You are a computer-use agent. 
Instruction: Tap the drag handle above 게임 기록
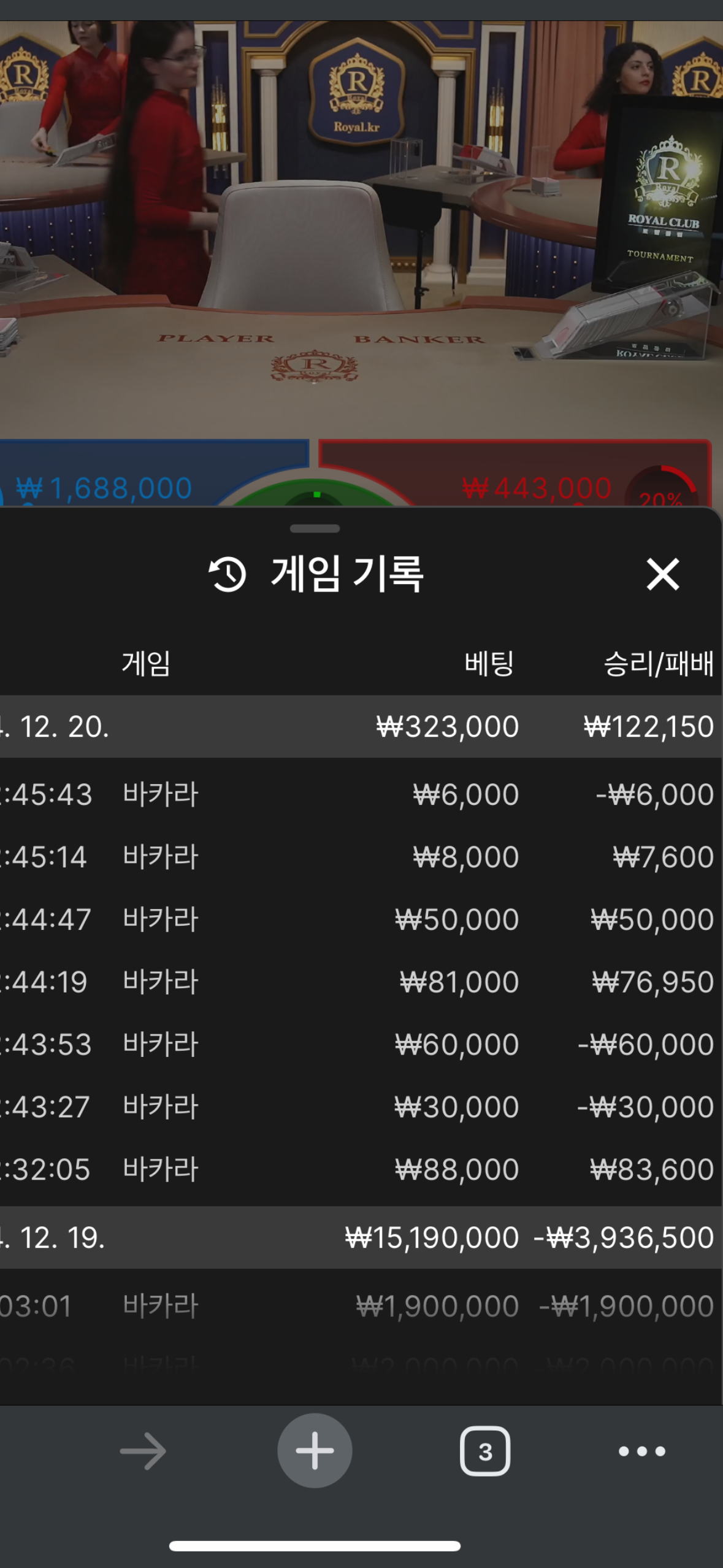click(x=315, y=528)
